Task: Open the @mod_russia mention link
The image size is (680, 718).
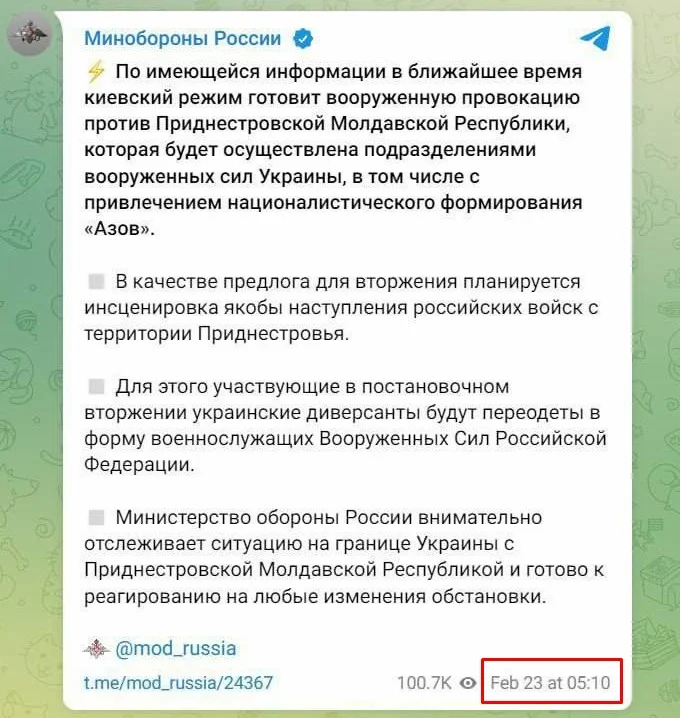Action: (176, 648)
